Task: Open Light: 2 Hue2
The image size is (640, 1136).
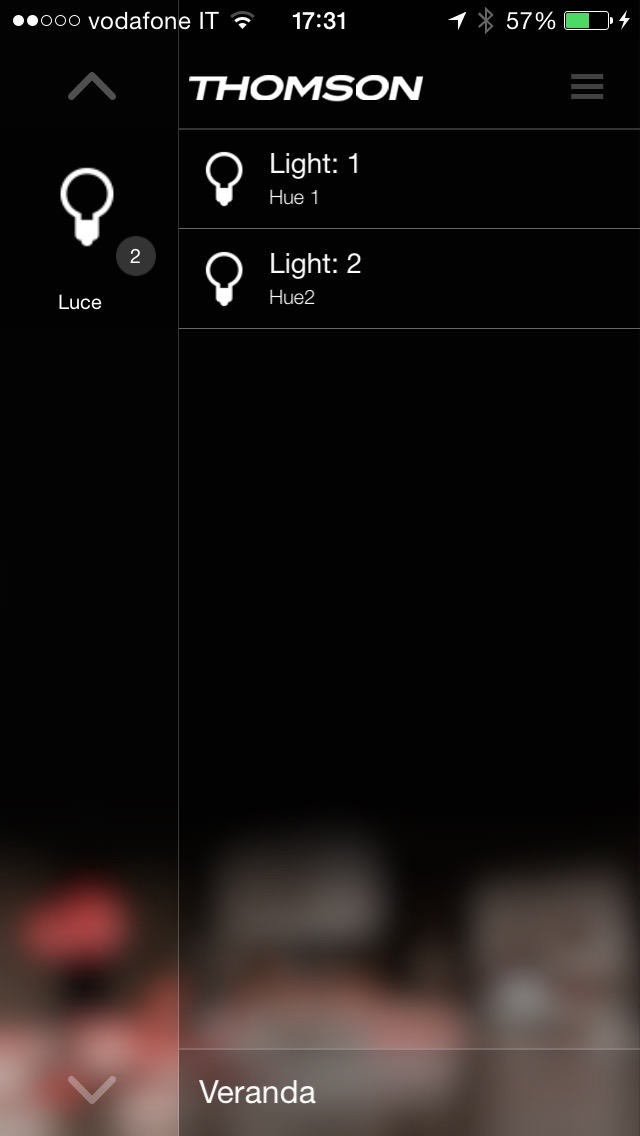Action: tap(408, 279)
